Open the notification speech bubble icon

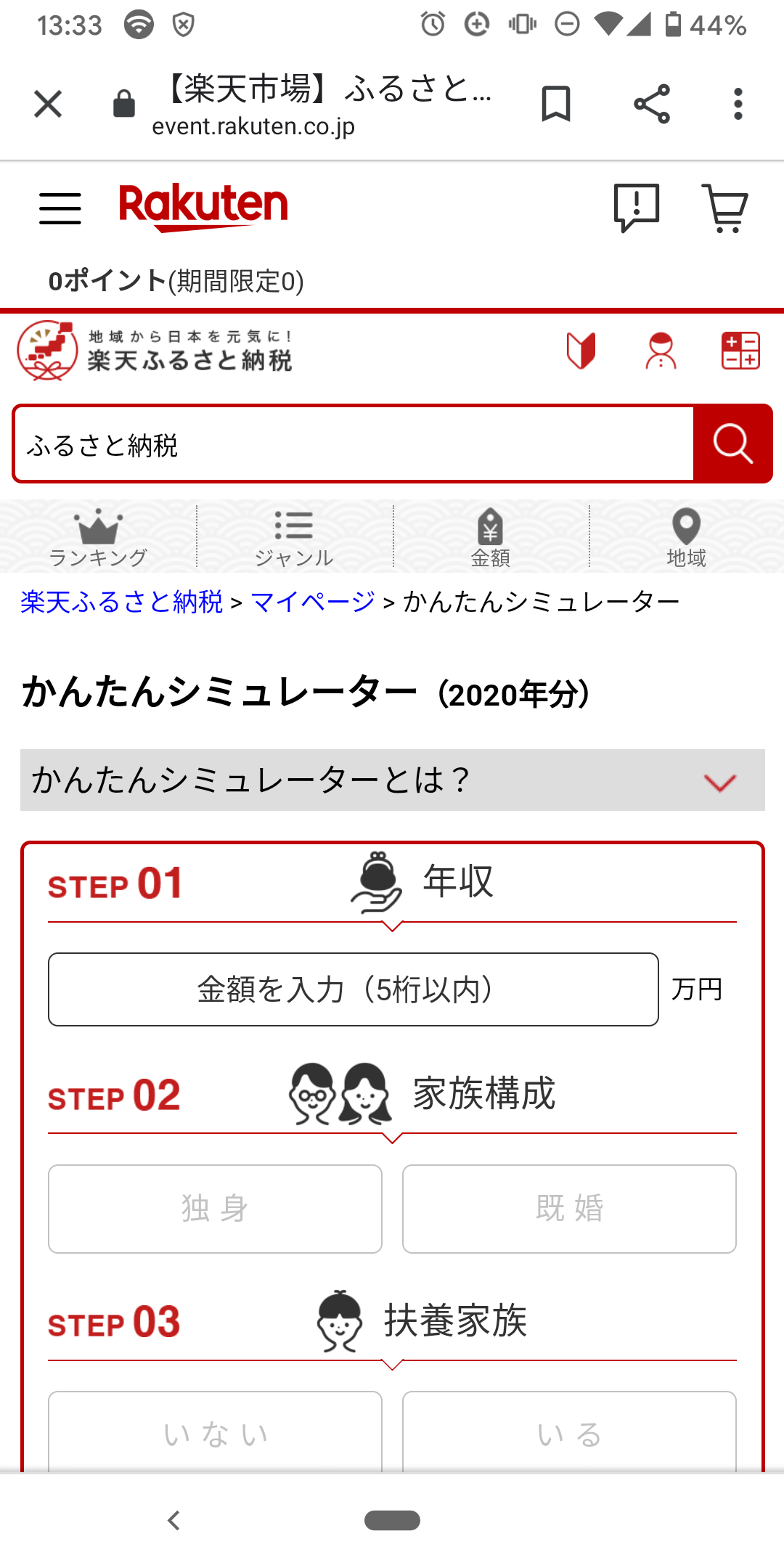click(x=637, y=208)
